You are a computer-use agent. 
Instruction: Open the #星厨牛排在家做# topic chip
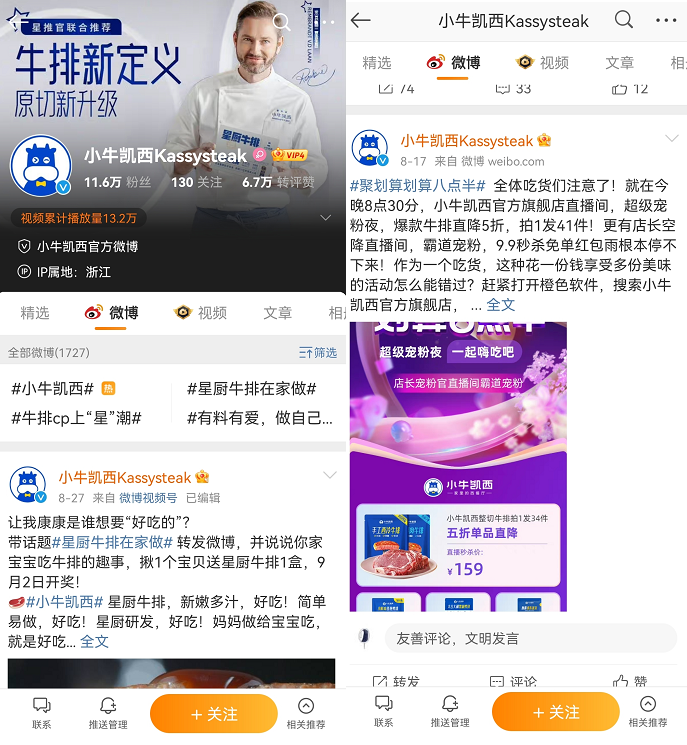[251, 388]
